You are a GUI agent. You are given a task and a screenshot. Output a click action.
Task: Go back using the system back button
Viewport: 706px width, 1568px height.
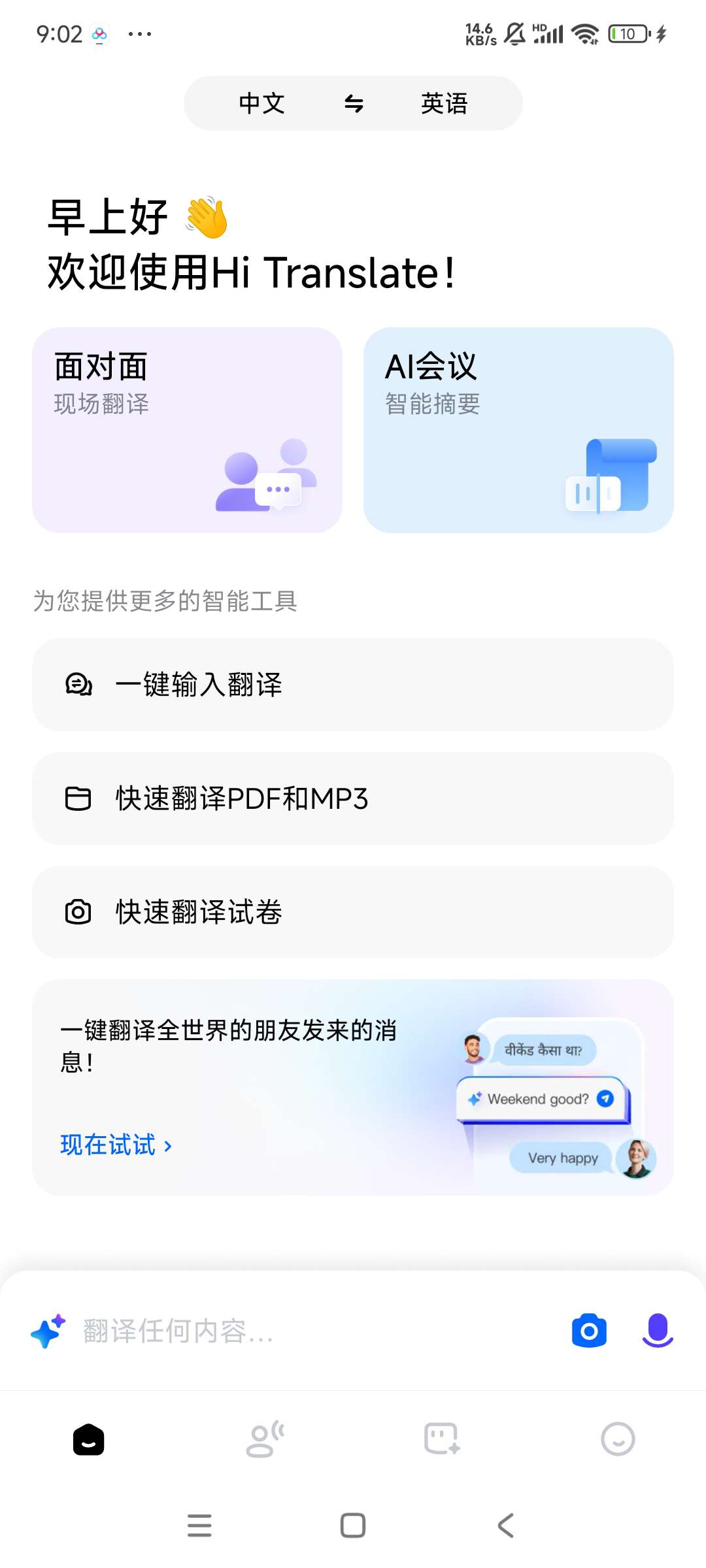coord(505,1526)
